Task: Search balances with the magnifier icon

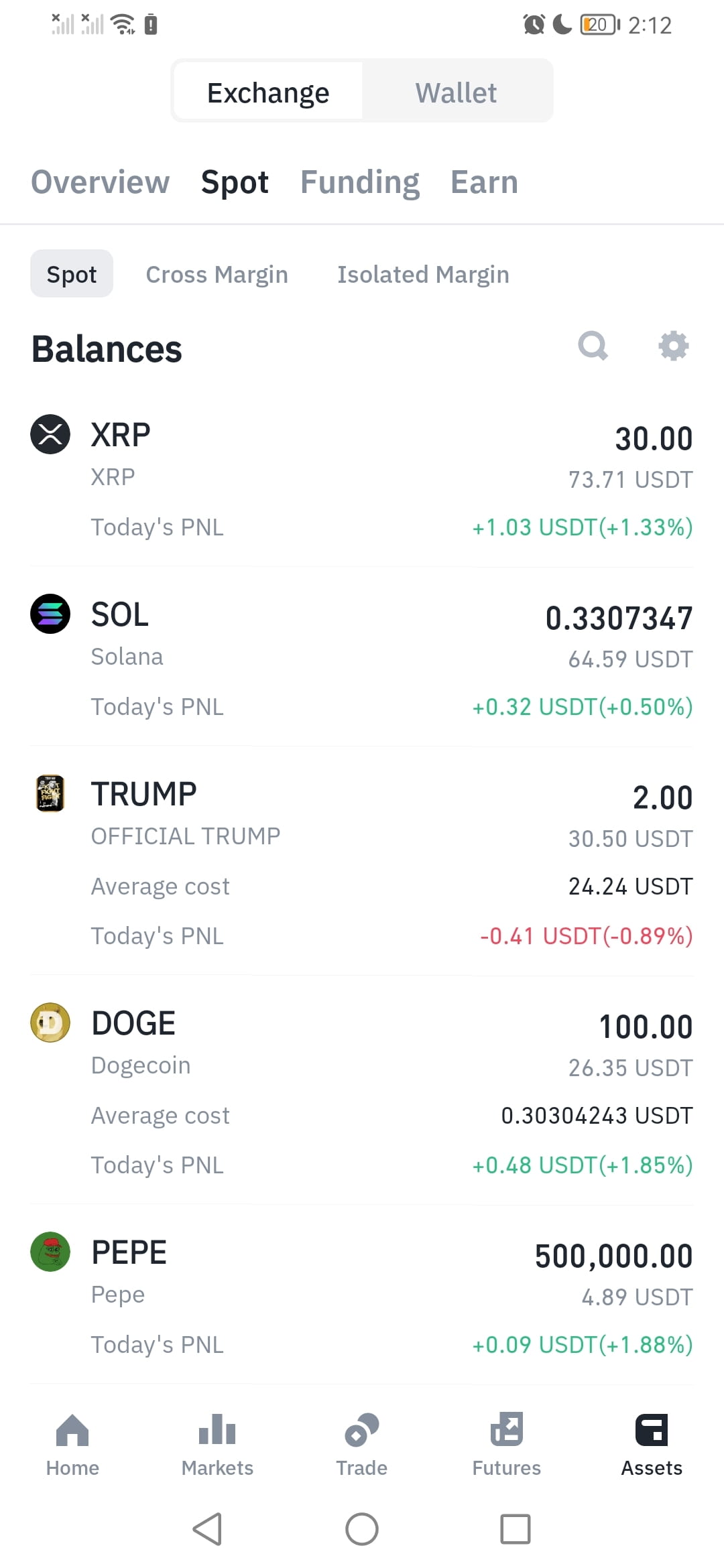Action: pyautogui.click(x=593, y=346)
